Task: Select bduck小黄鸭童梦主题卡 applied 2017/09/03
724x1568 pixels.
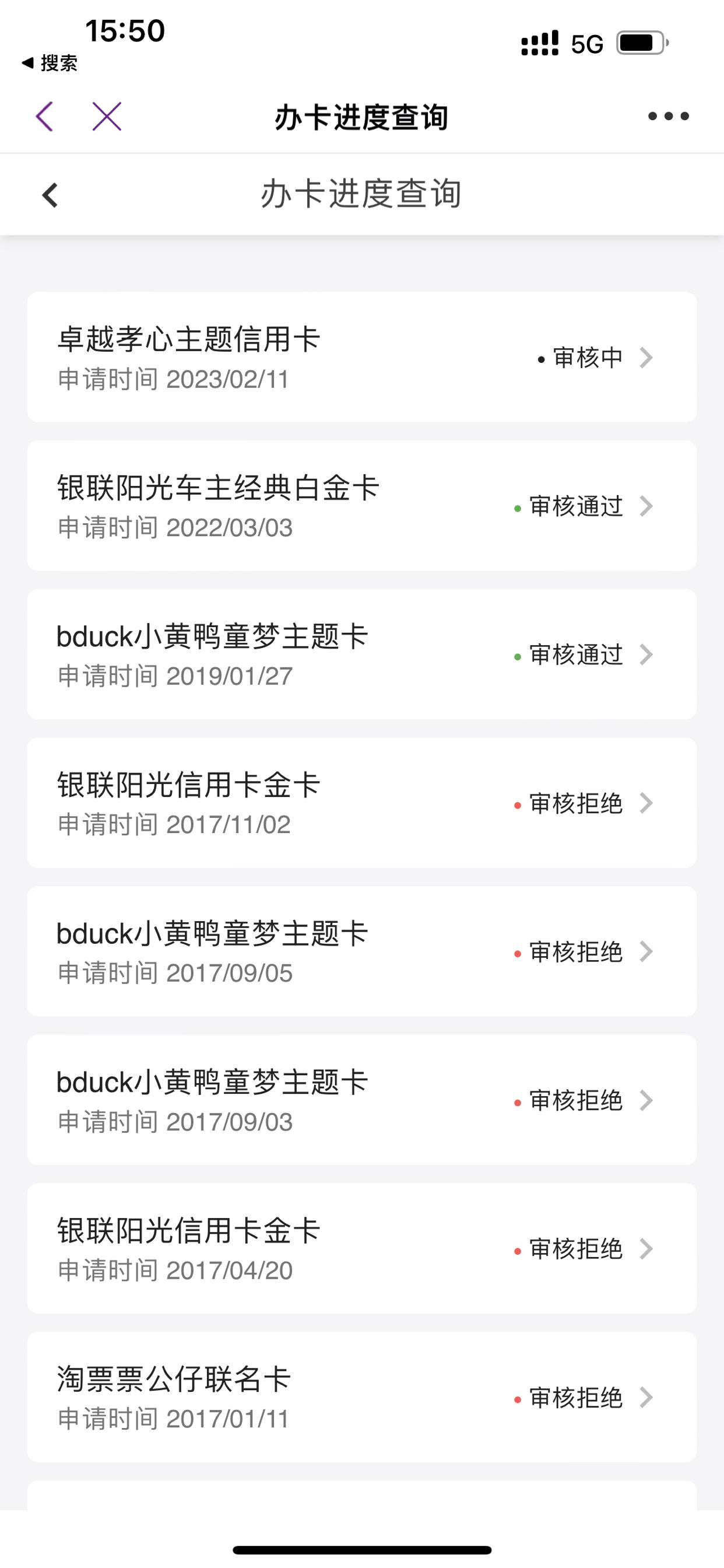Action: pyautogui.click(x=362, y=1100)
